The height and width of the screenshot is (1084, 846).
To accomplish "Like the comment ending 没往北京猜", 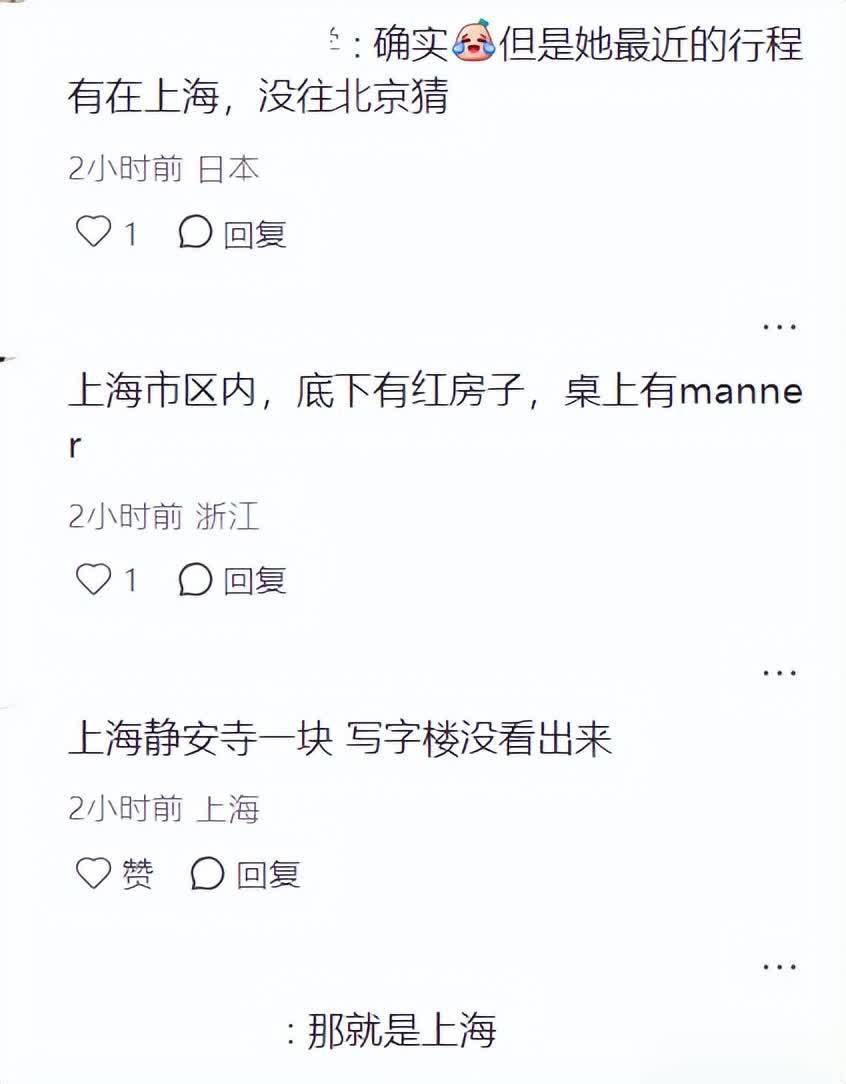I will [x=94, y=233].
